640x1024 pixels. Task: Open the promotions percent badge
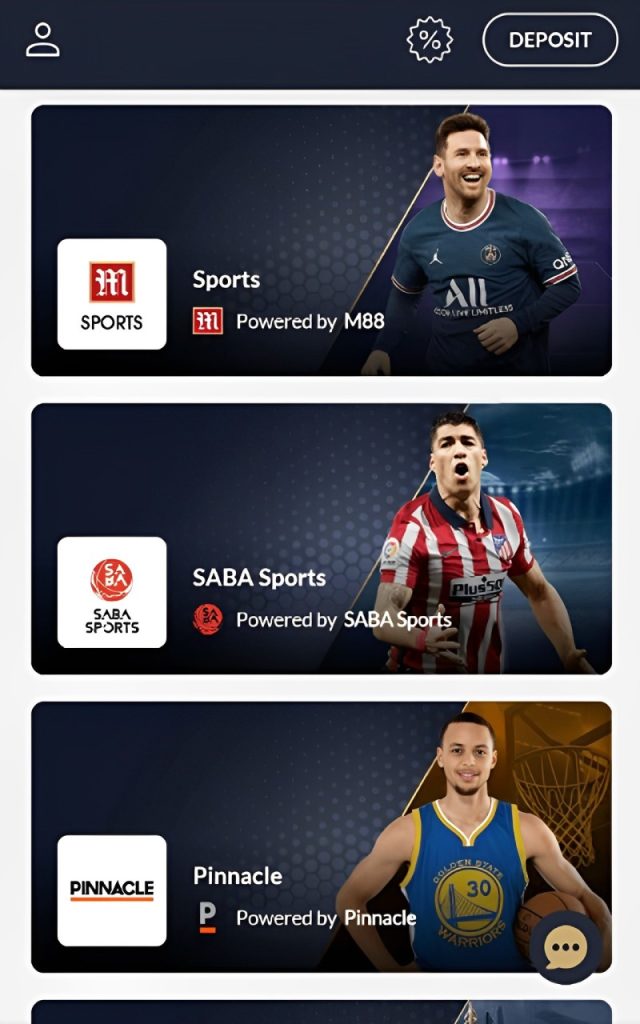429,40
